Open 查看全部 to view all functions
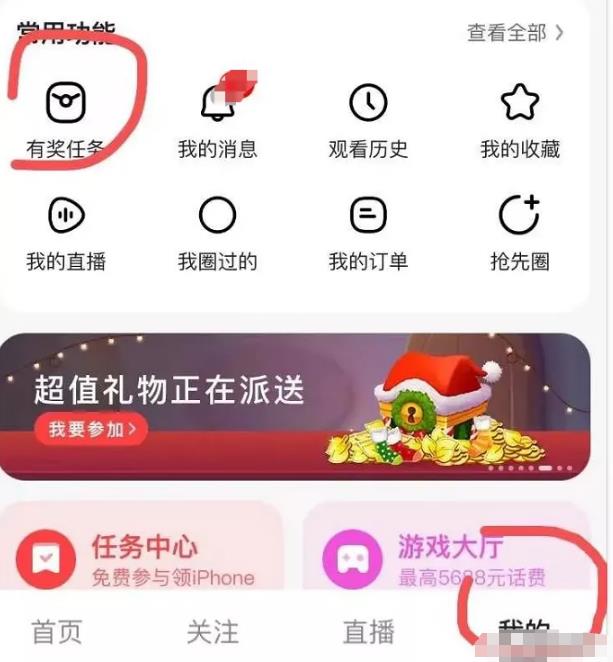The height and width of the screenshot is (662, 613). coord(515,33)
